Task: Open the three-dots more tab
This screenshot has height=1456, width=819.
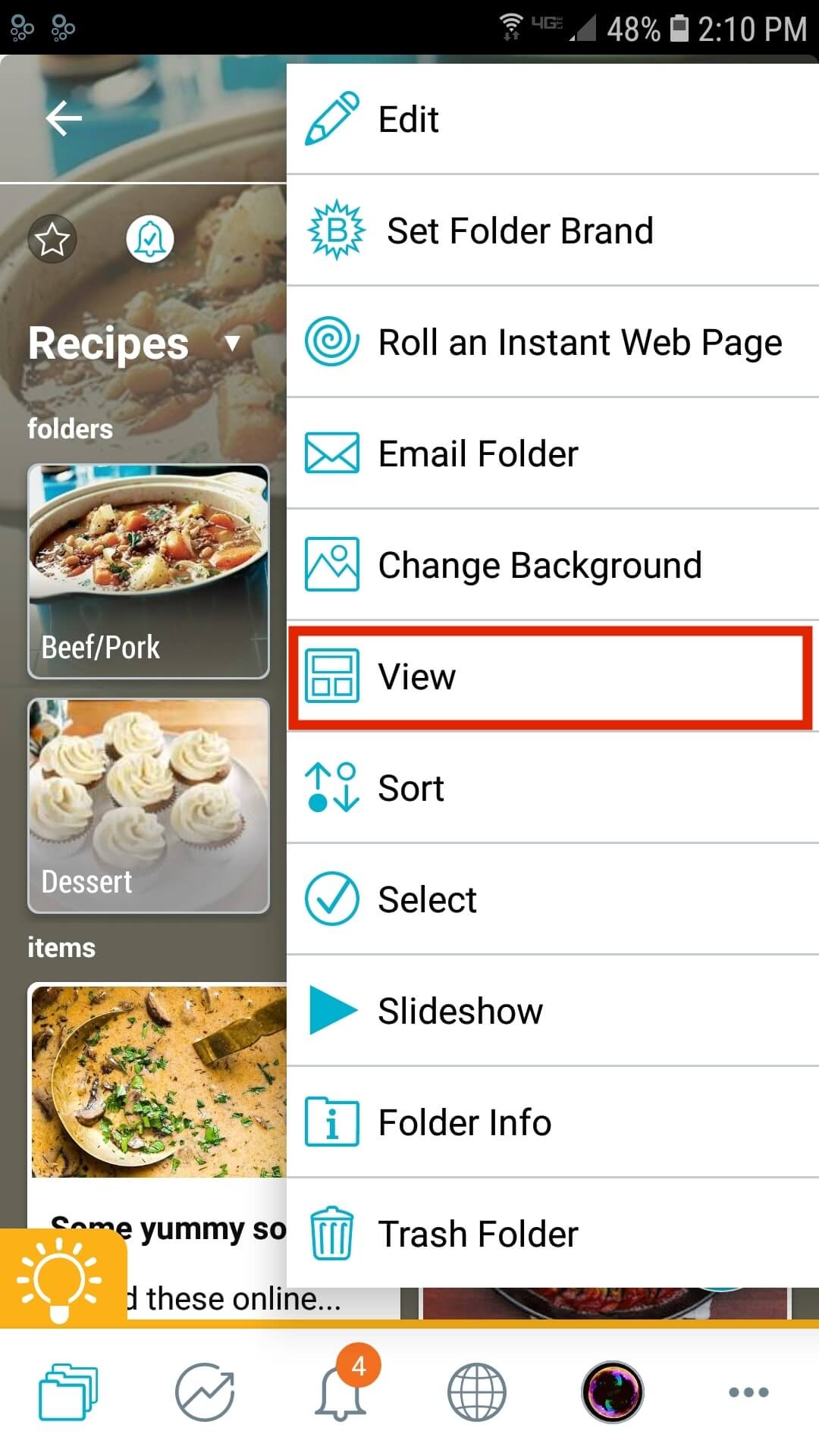Action: coord(748,1392)
